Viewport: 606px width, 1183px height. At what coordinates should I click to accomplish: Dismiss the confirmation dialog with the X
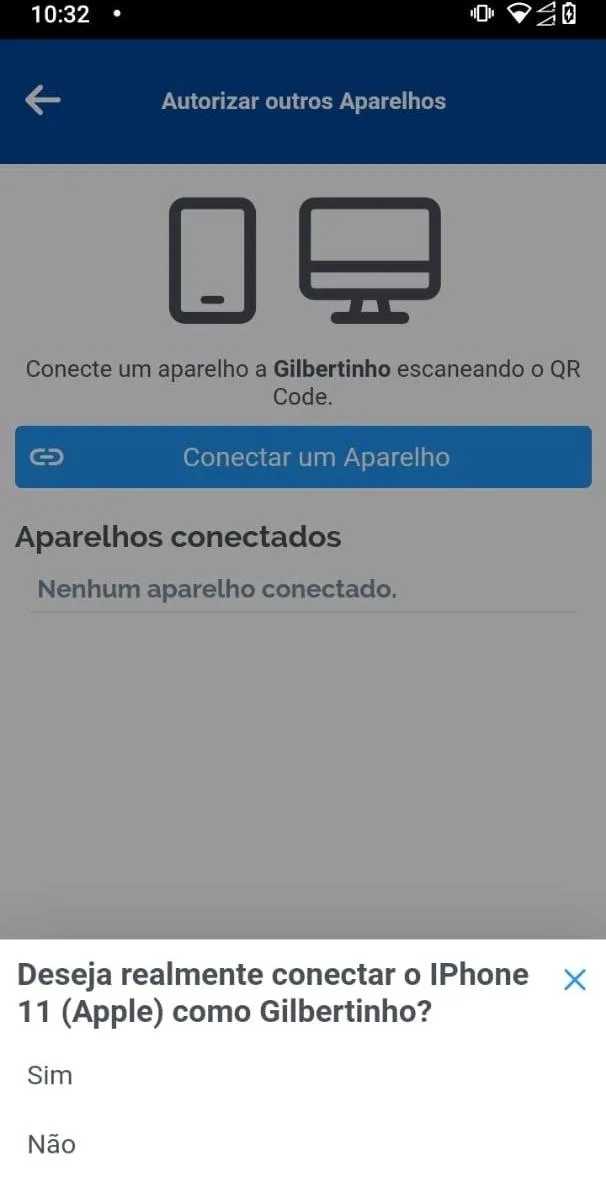(574, 980)
